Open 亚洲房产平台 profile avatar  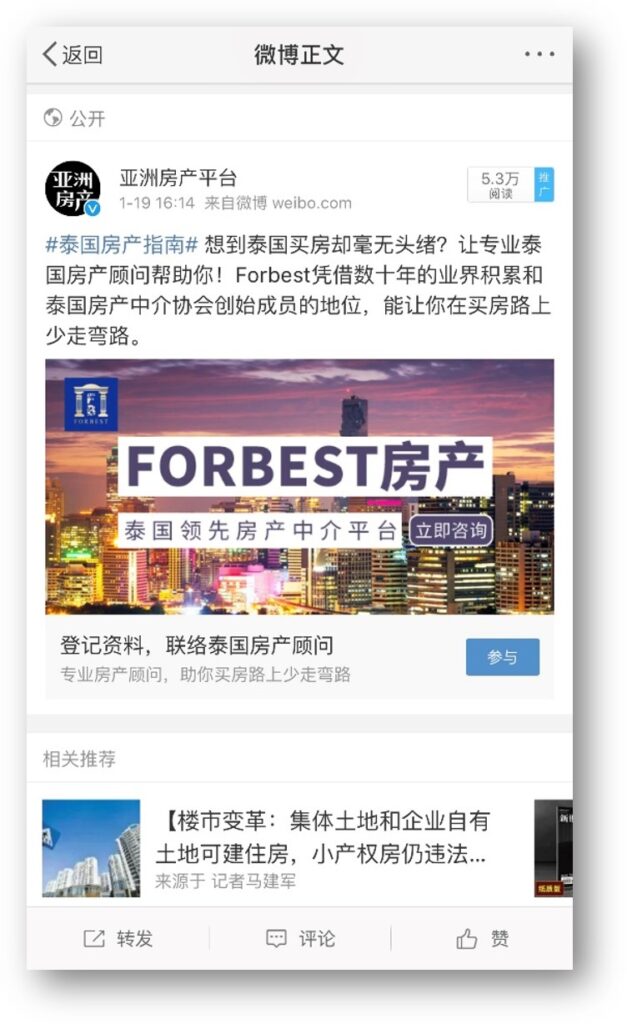point(73,188)
